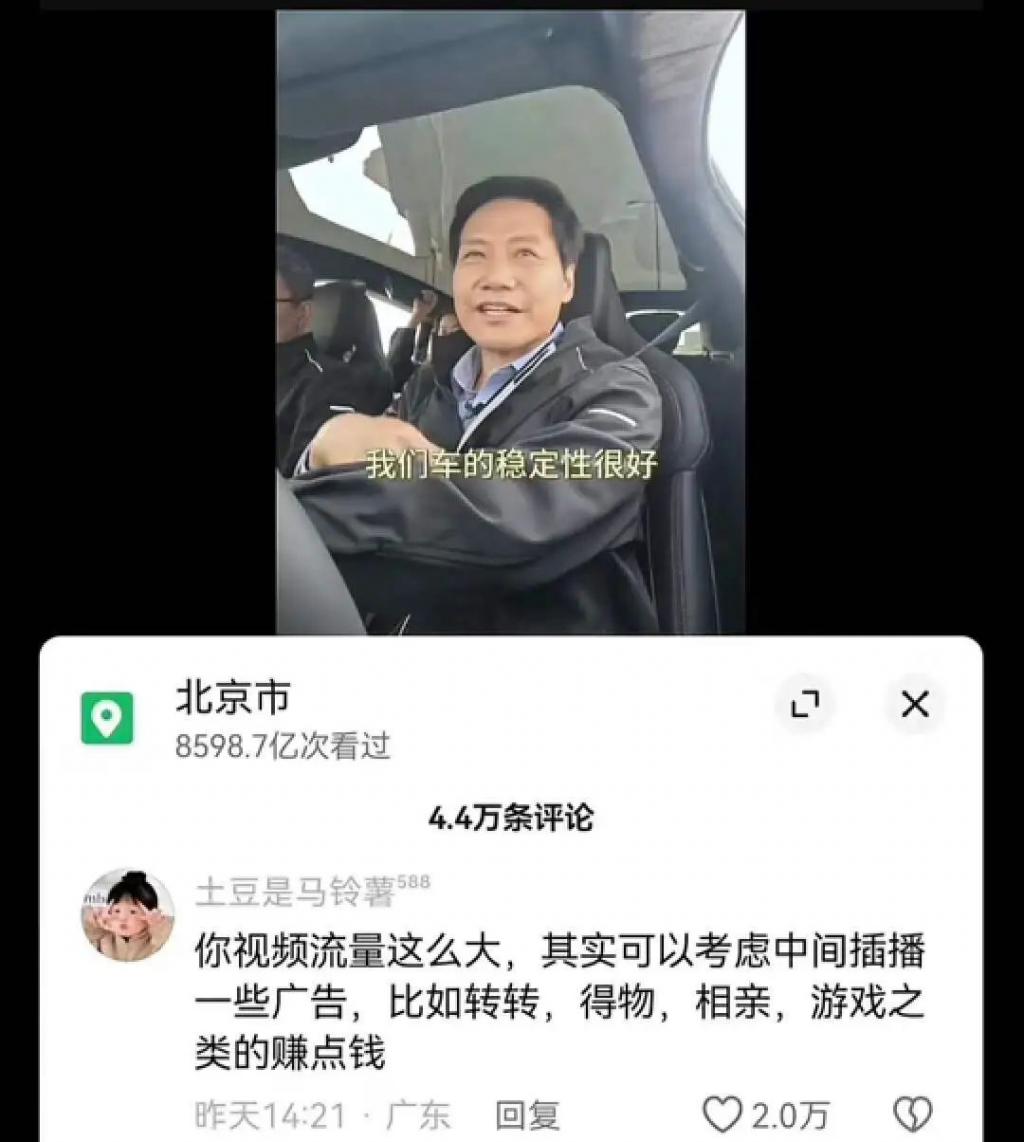Reply to 土豆是马铃薯's comment
The height and width of the screenshot is (1142, 1024).
[x=527, y=1114]
